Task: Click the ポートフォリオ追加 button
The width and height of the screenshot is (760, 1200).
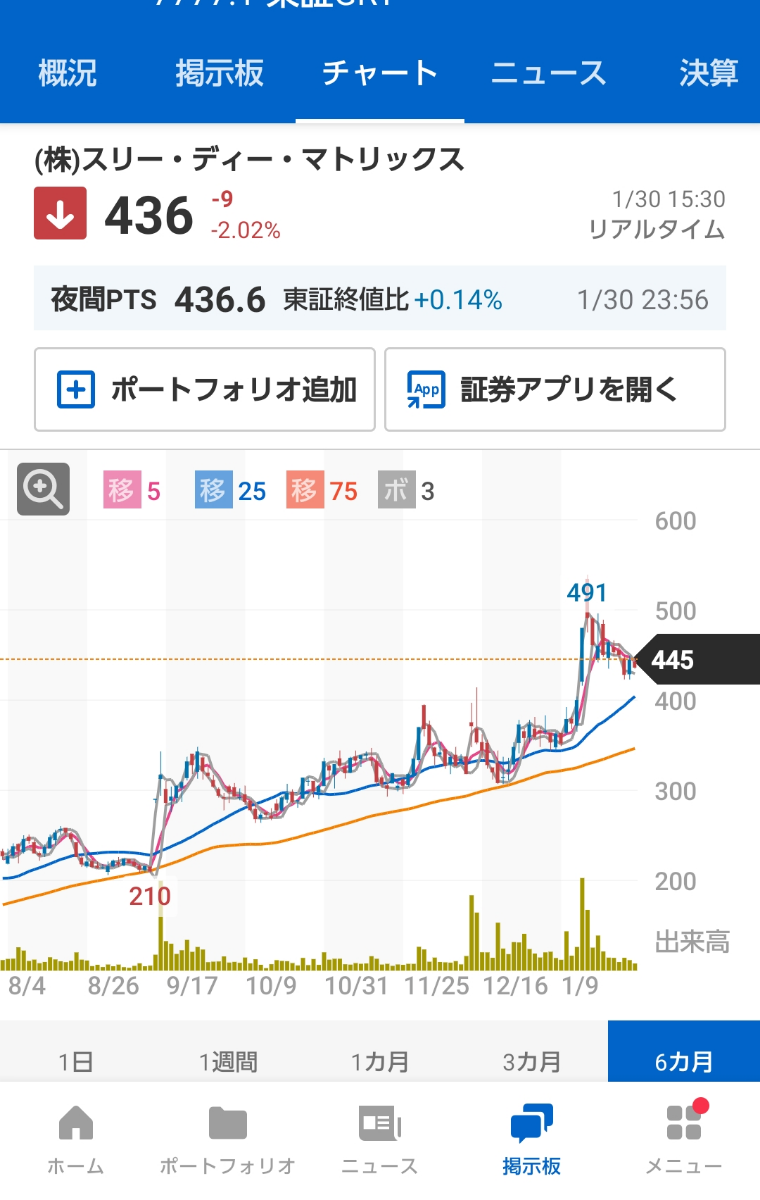Action: [205, 390]
